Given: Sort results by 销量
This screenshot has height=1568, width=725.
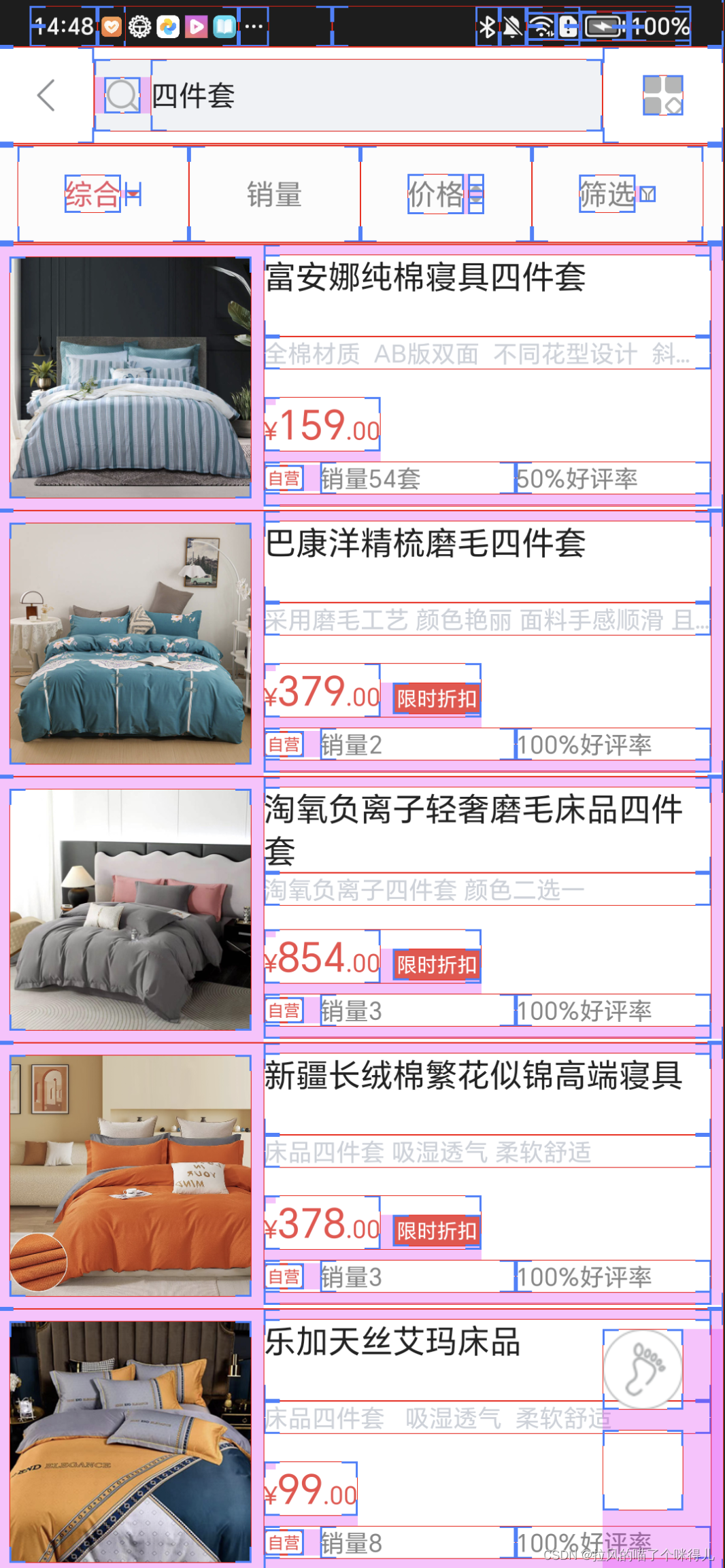Looking at the screenshot, I should tap(274, 194).
